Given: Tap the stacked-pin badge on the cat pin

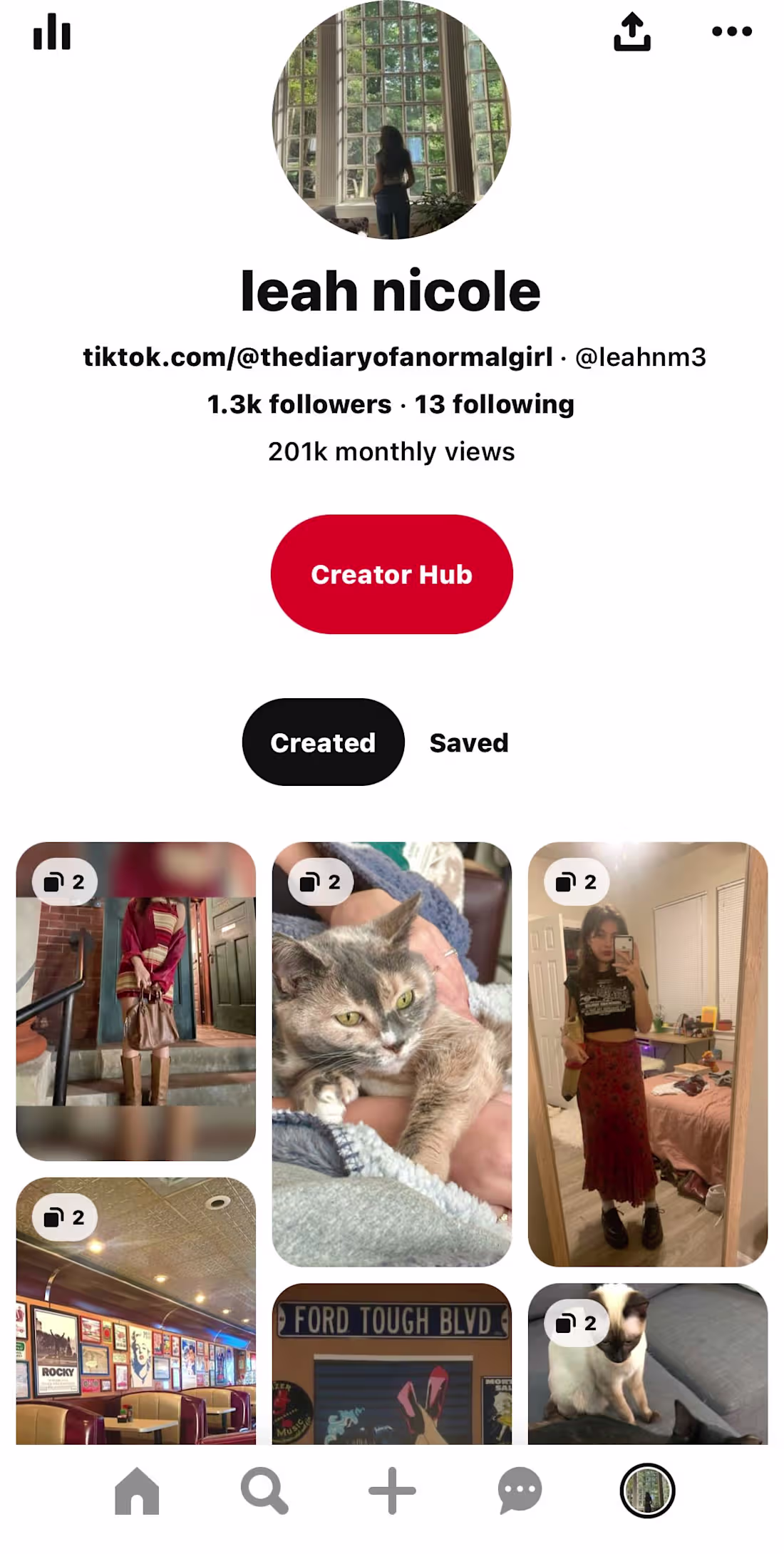Looking at the screenshot, I should (319, 881).
